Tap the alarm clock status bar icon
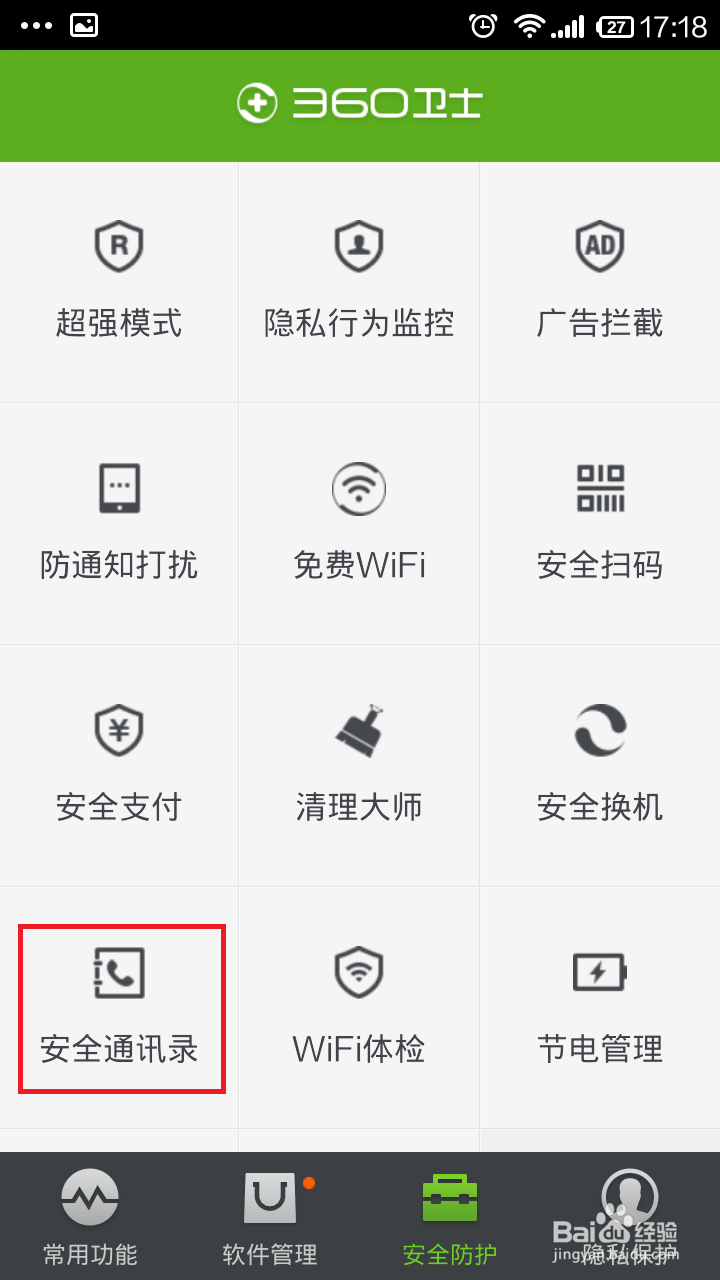The width and height of the screenshot is (720, 1280). pos(481,25)
